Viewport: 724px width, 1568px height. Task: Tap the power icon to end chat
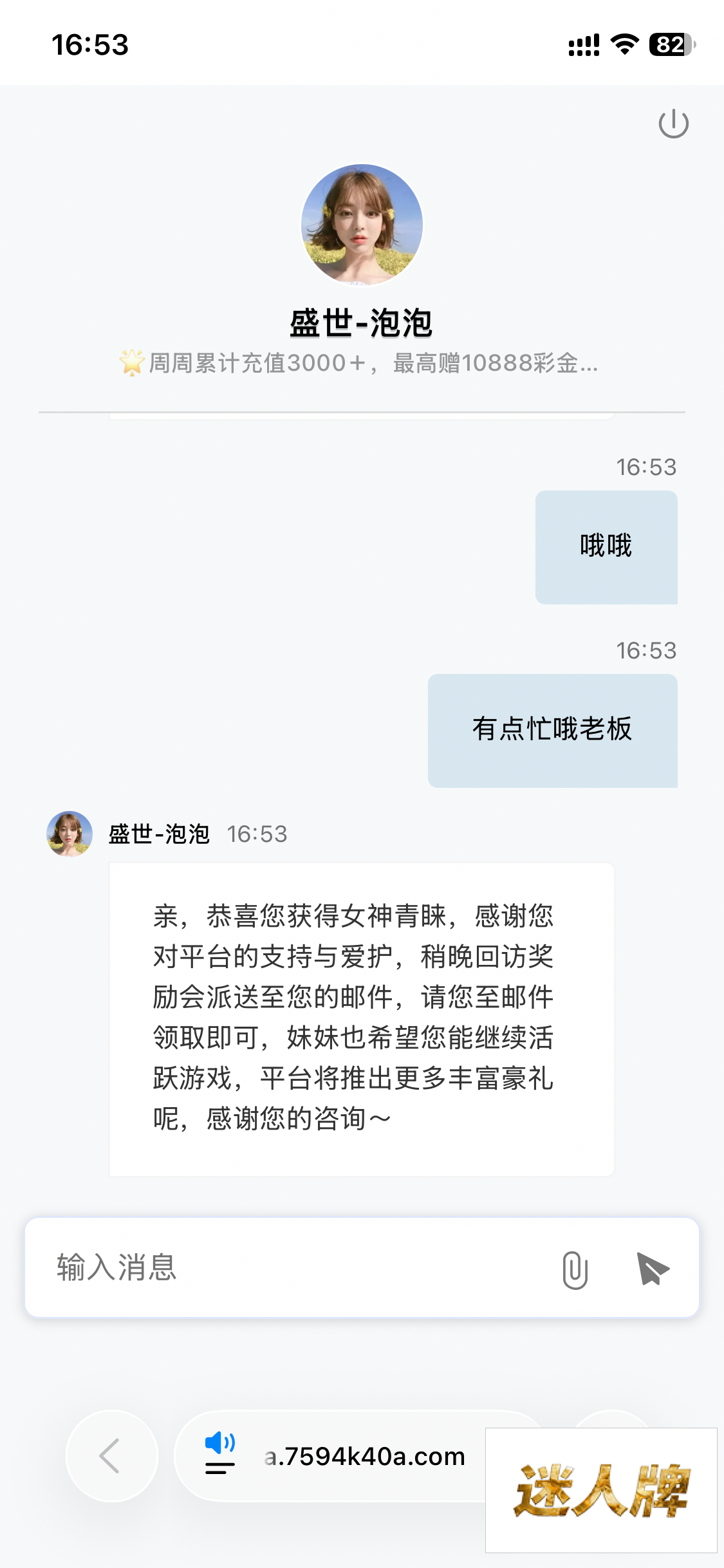point(673,124)
